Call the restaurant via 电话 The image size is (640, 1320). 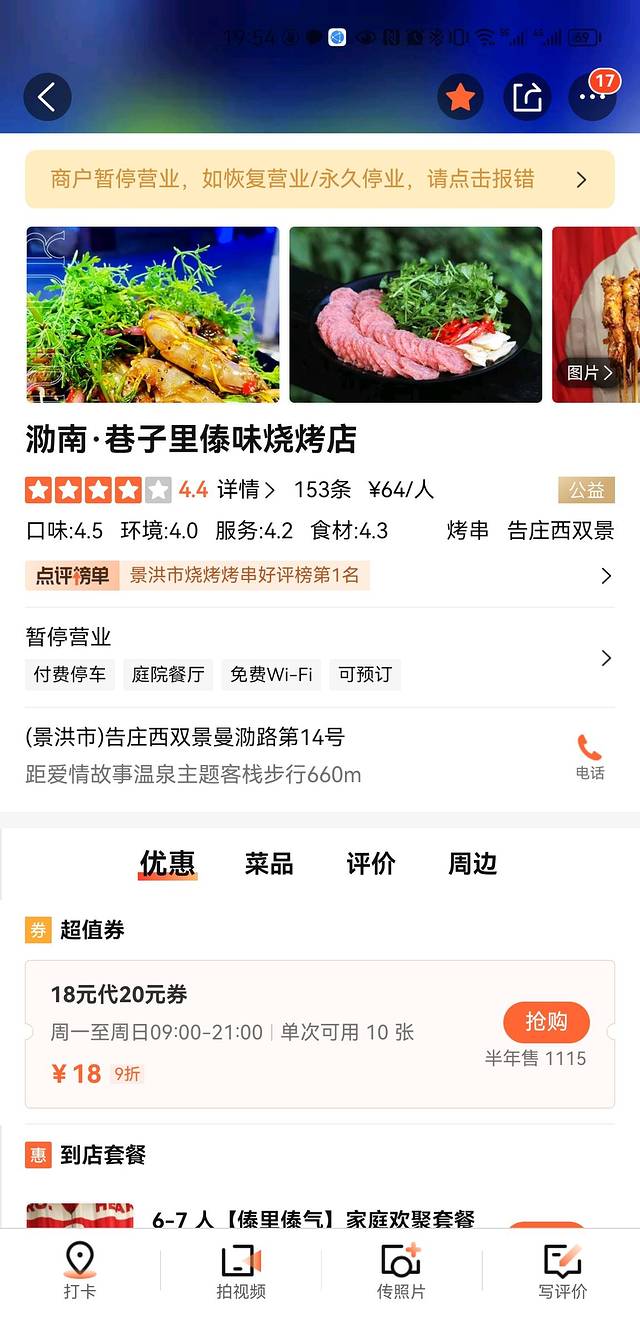[x=590, y=757]
